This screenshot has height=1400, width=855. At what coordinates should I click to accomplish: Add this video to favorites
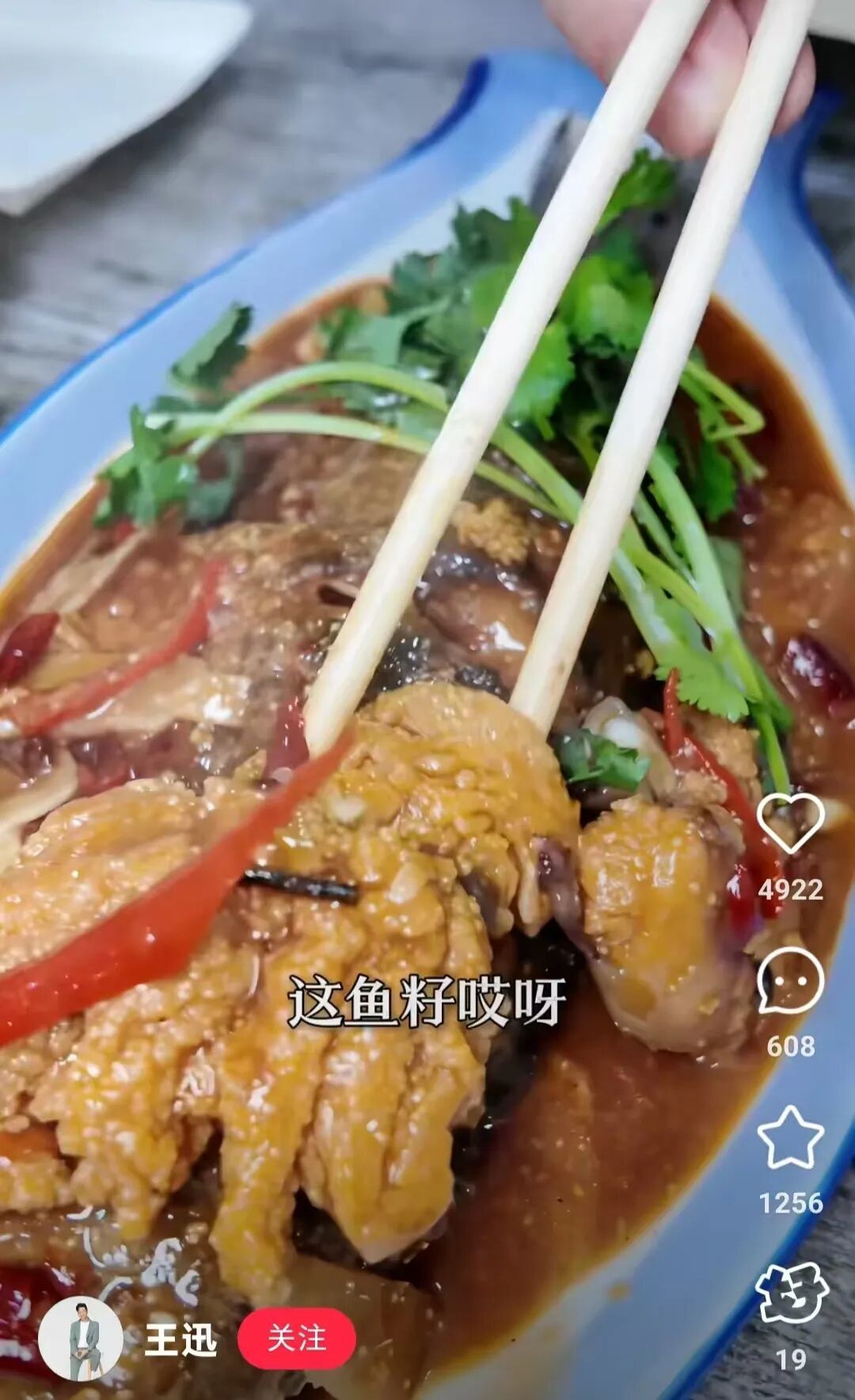pyautogui.click(x=790, y=1139)
